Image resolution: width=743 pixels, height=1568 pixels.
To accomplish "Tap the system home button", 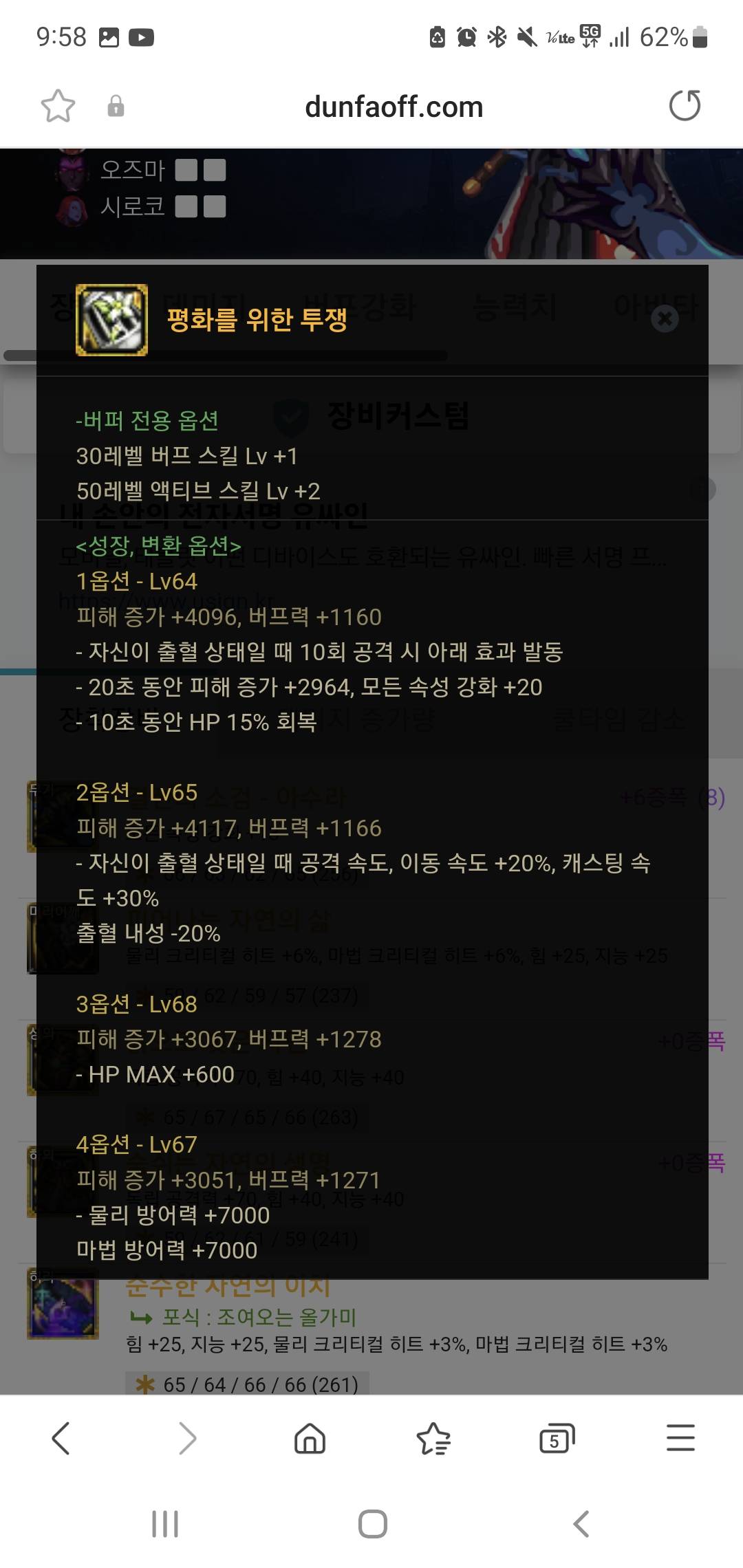I will point(372,1525).
